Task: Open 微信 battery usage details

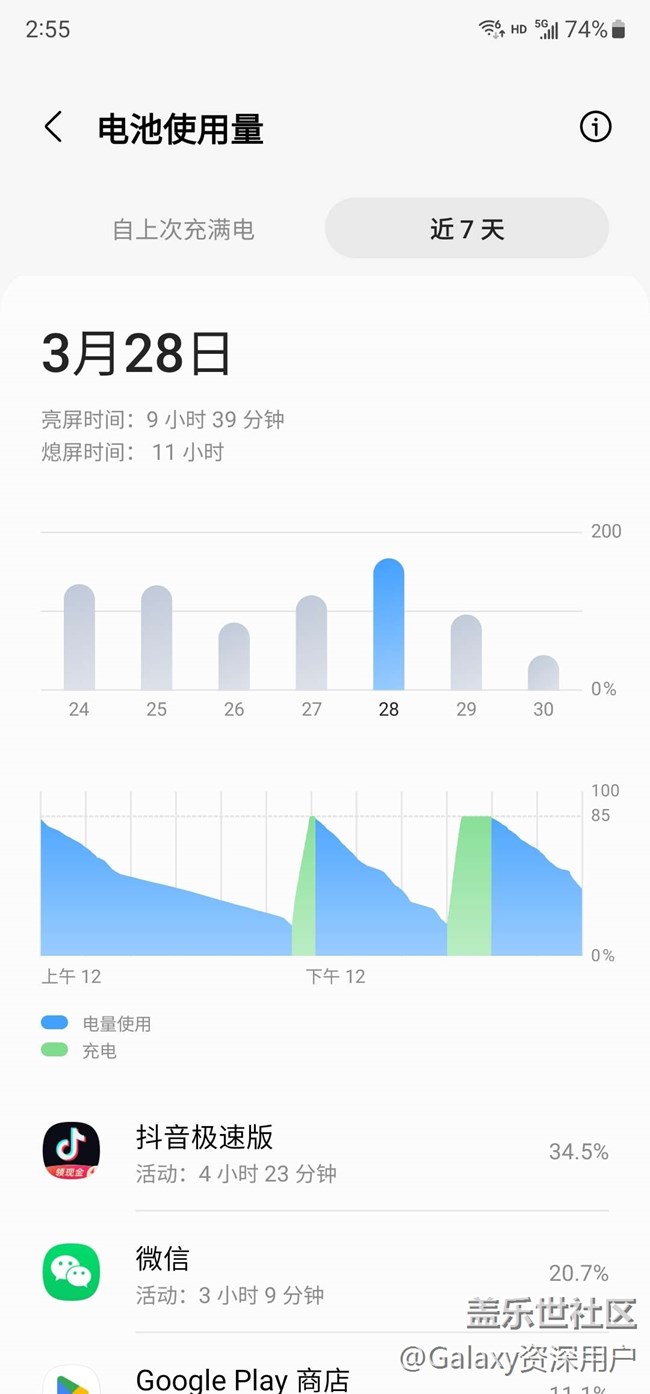Action: click(x=325, y=1273)
